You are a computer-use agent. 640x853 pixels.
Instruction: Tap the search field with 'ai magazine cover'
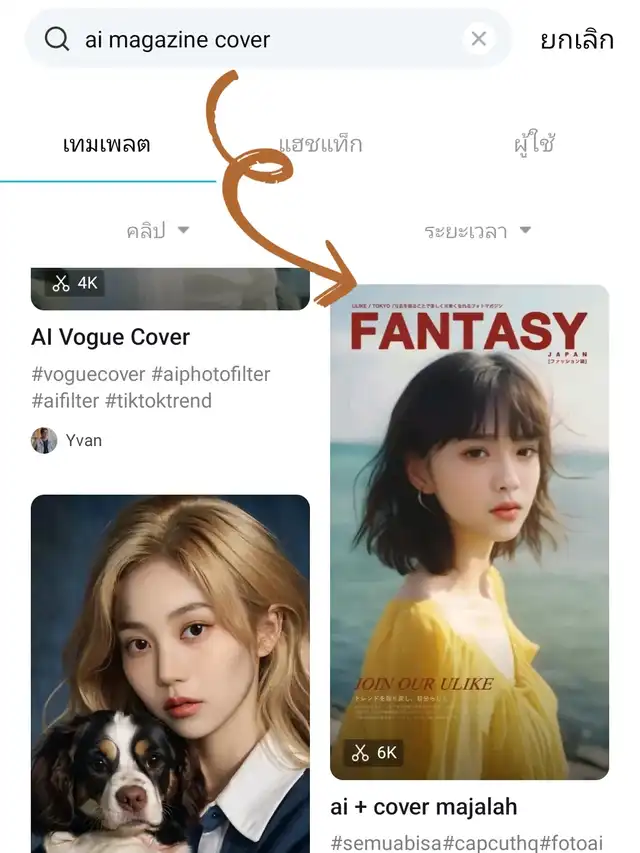tap(250, 40)
